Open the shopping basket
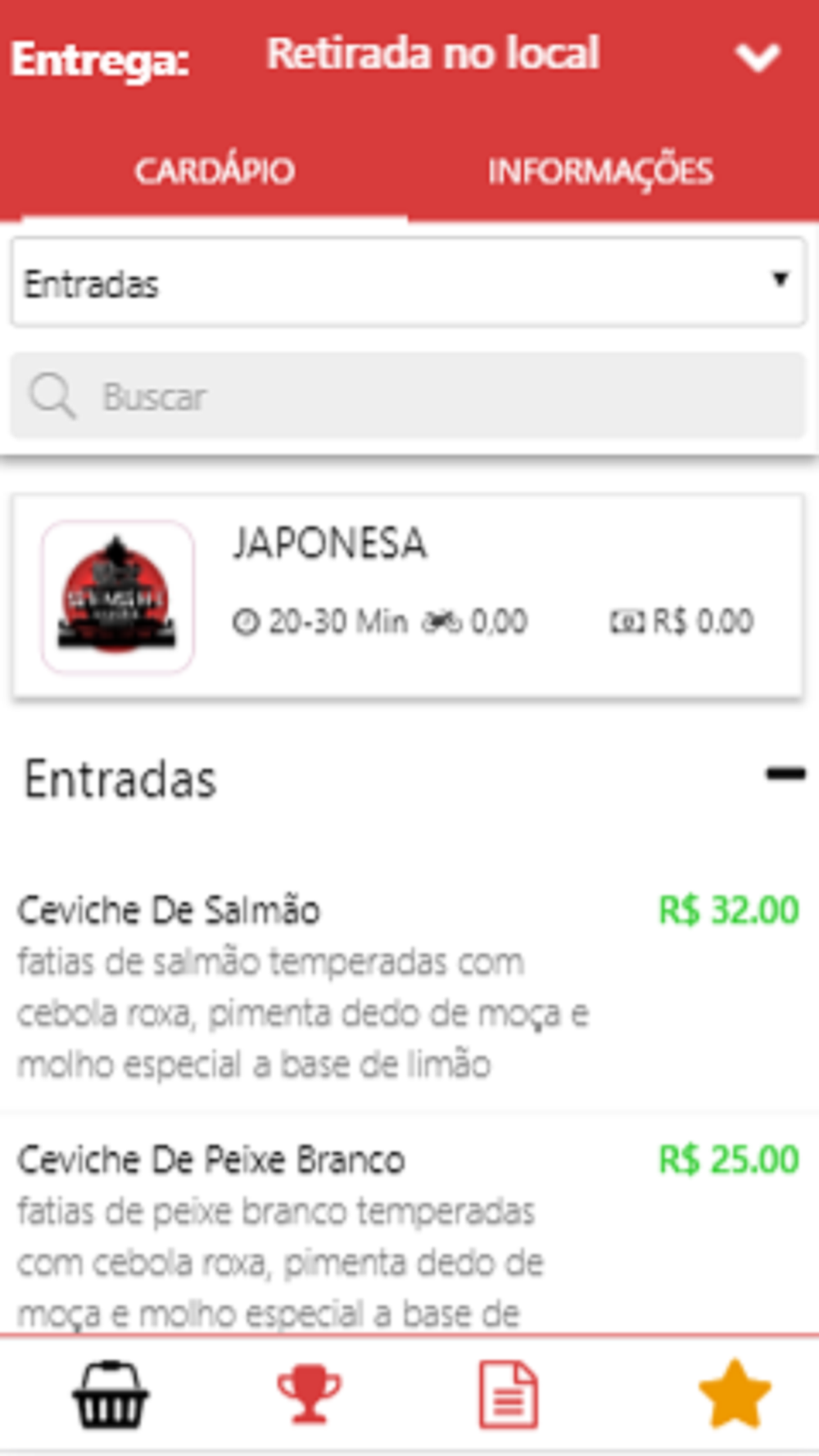819x1456 pixels. click(111, 1394)
